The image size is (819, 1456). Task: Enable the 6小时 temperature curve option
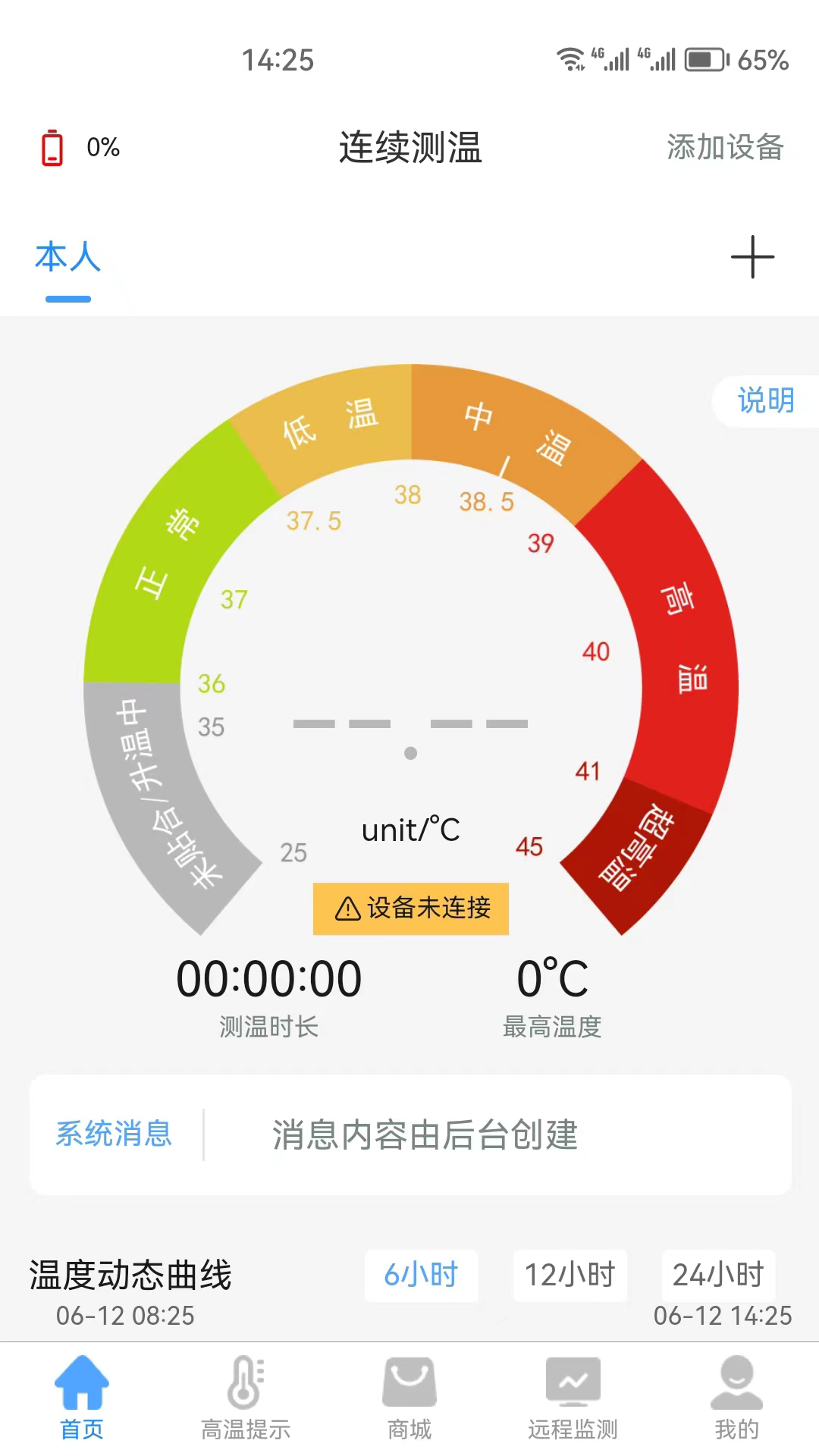[x=422, y=1276]
